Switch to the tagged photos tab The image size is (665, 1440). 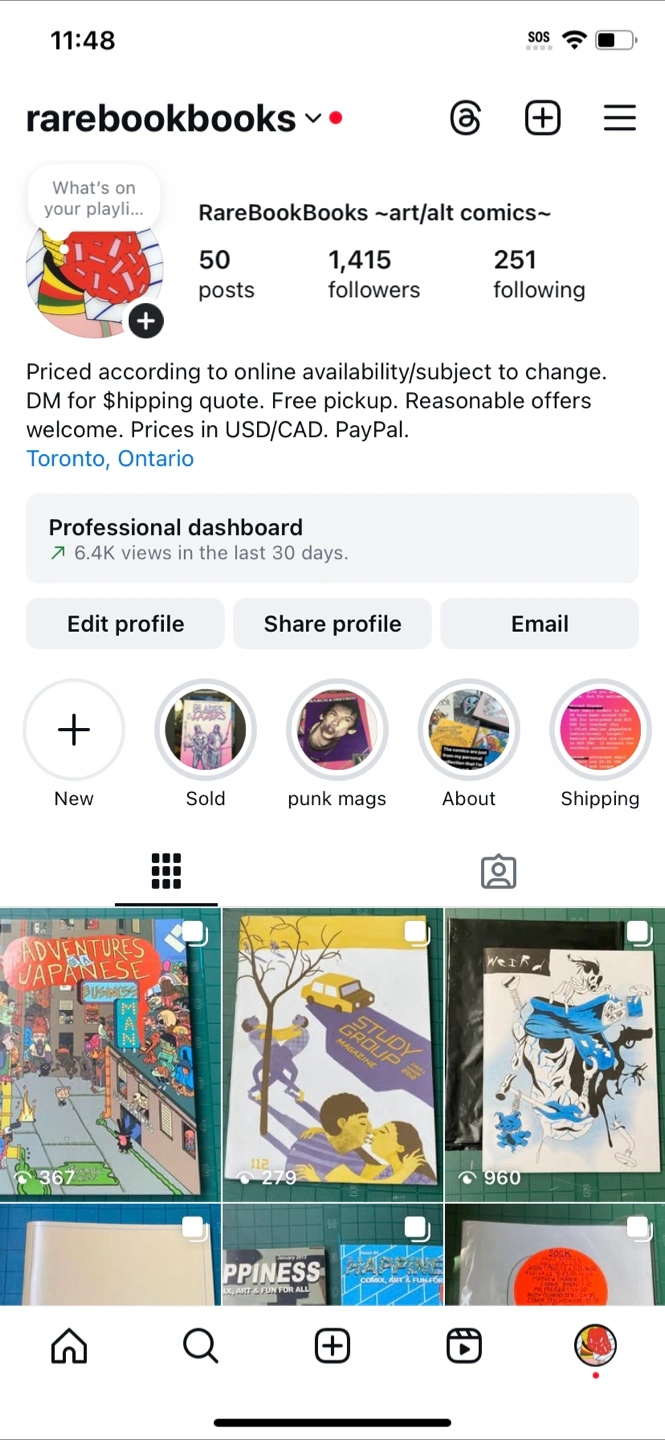[498, 872]
